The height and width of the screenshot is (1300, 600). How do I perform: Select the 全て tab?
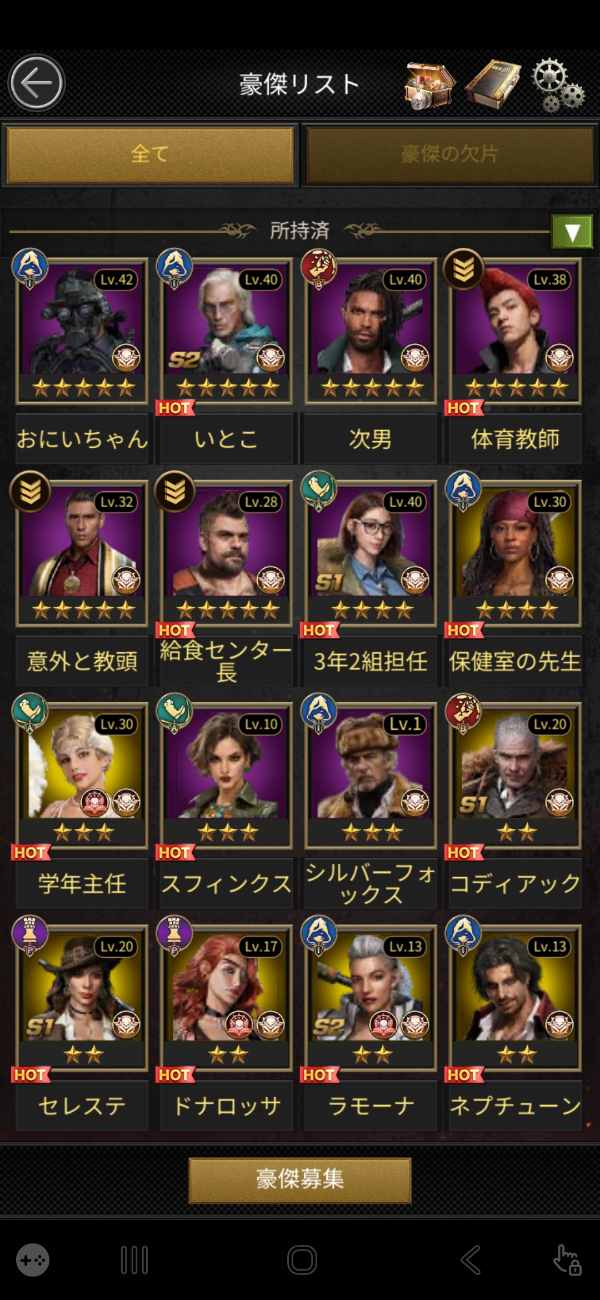150,155
